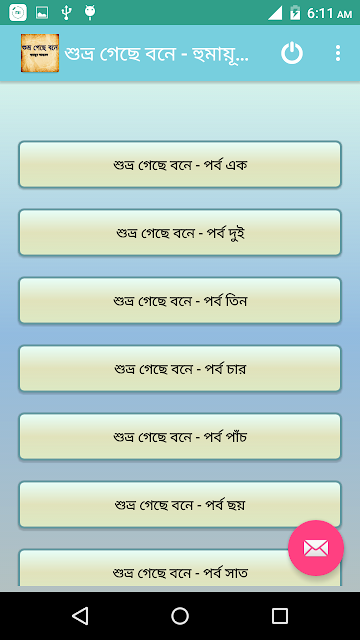Open শুভ্র গেছে বনে - পর্ব পাঁচ
This screenshot has width=360, height=640.
click(x=180, y=436)
